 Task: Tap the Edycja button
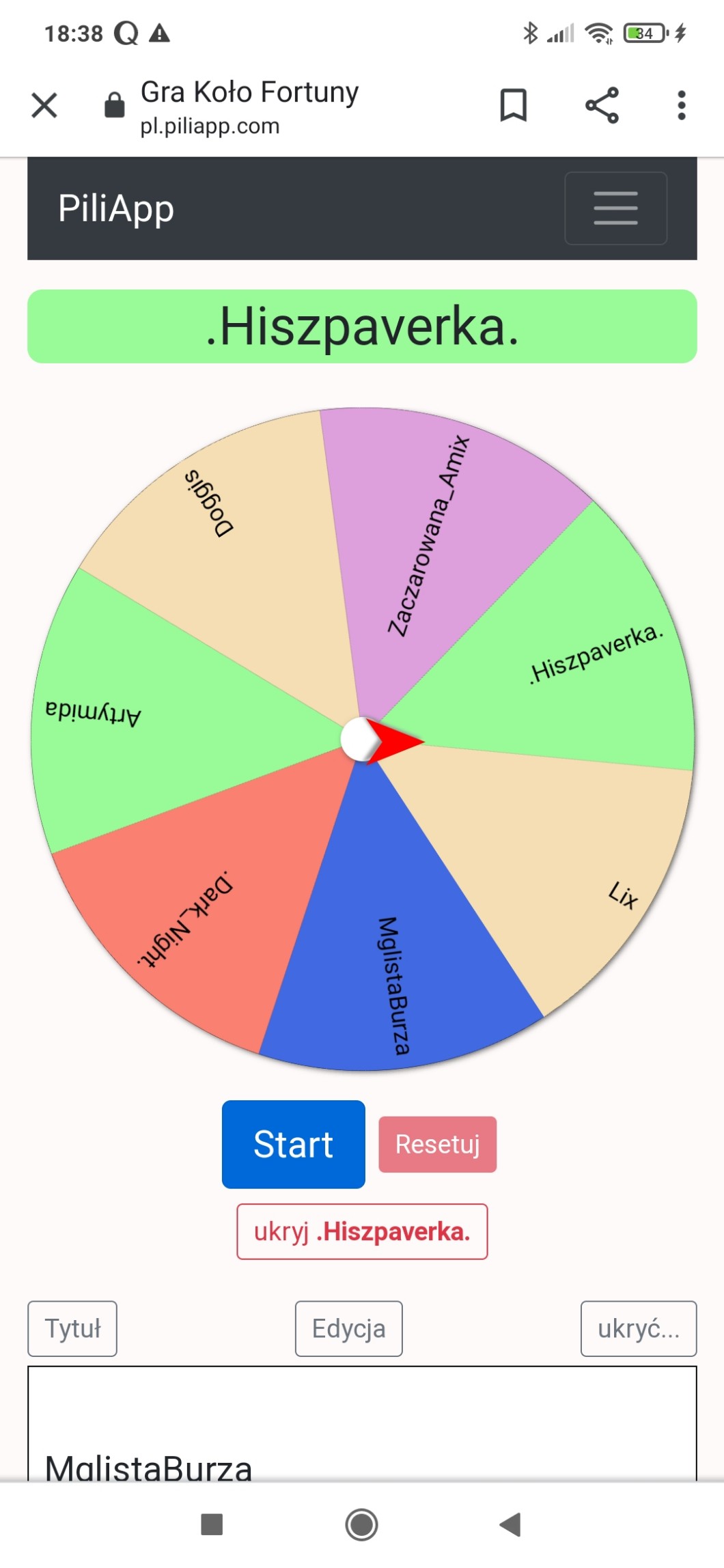click(349, 1328)
